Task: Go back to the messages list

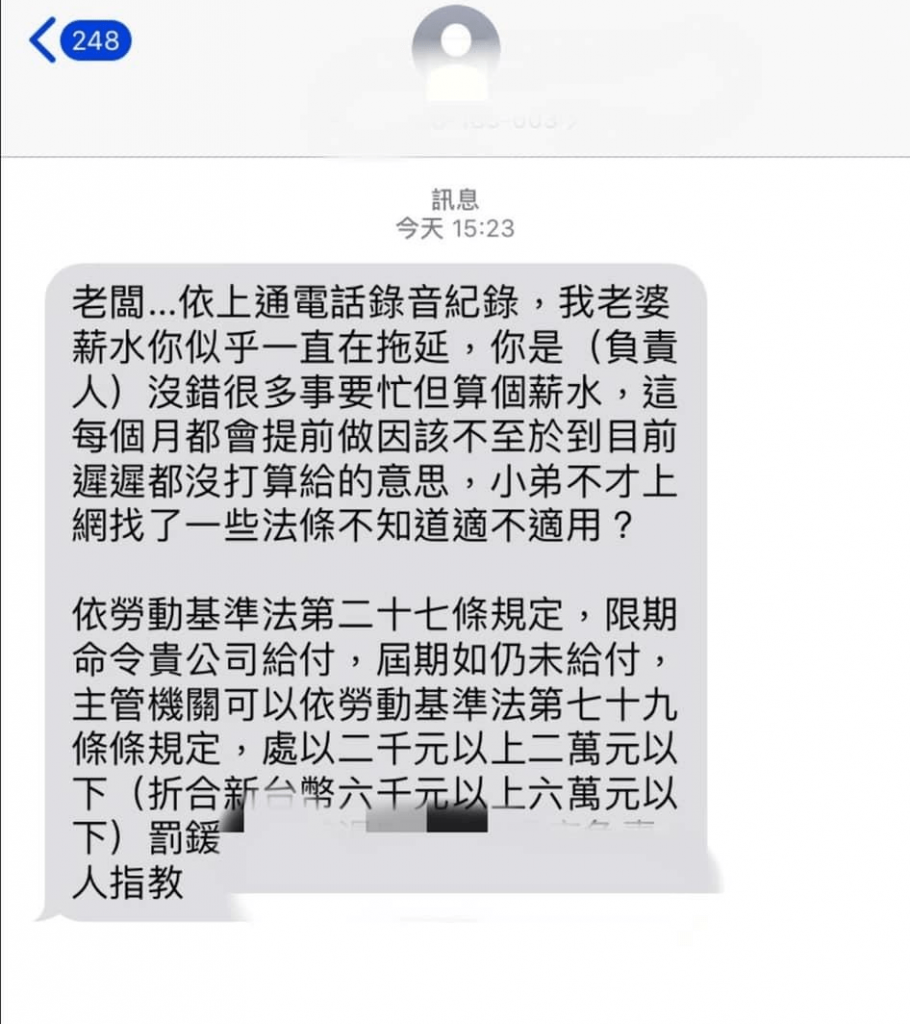Action: pyautogui.click(x=78, y=41)
